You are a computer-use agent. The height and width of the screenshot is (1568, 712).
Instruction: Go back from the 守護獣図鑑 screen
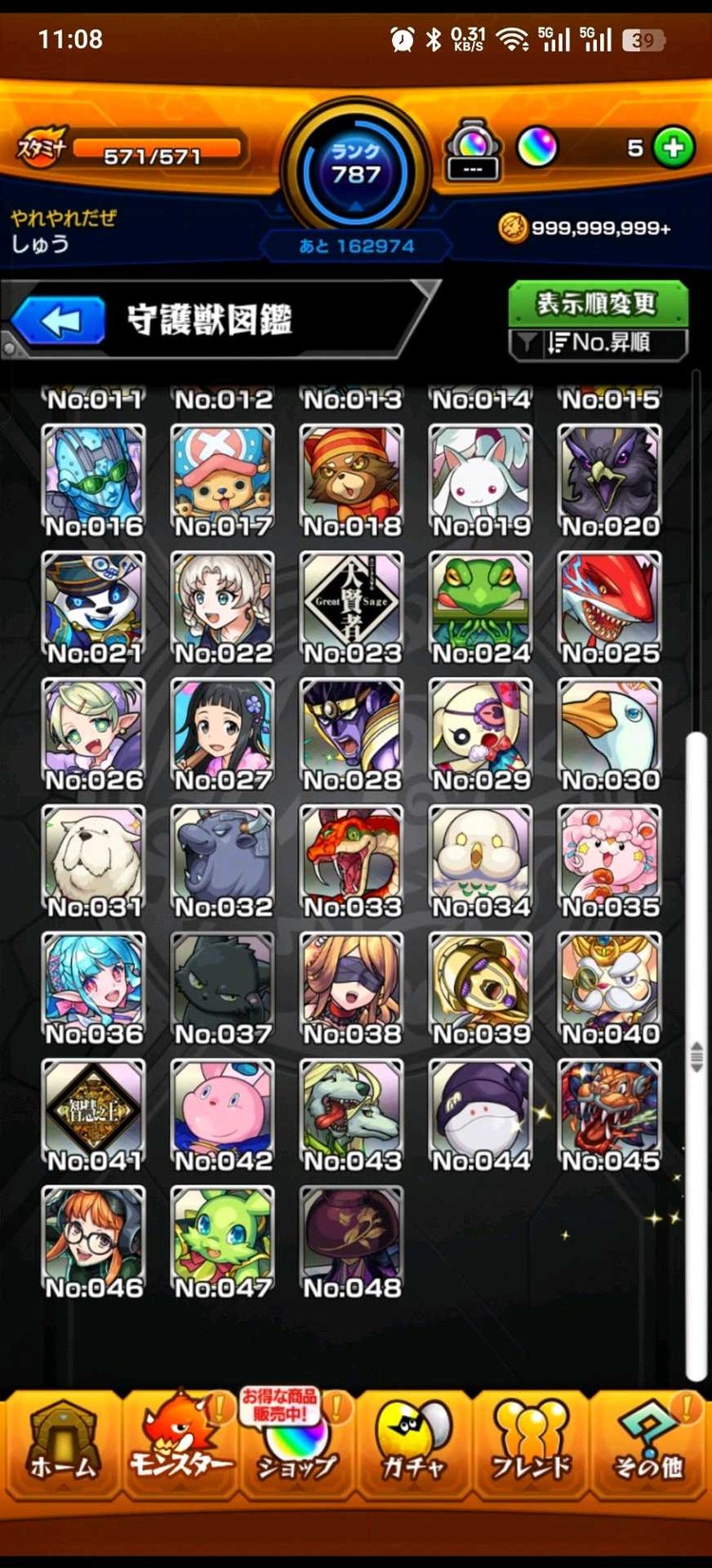click(x=61, y=321)
